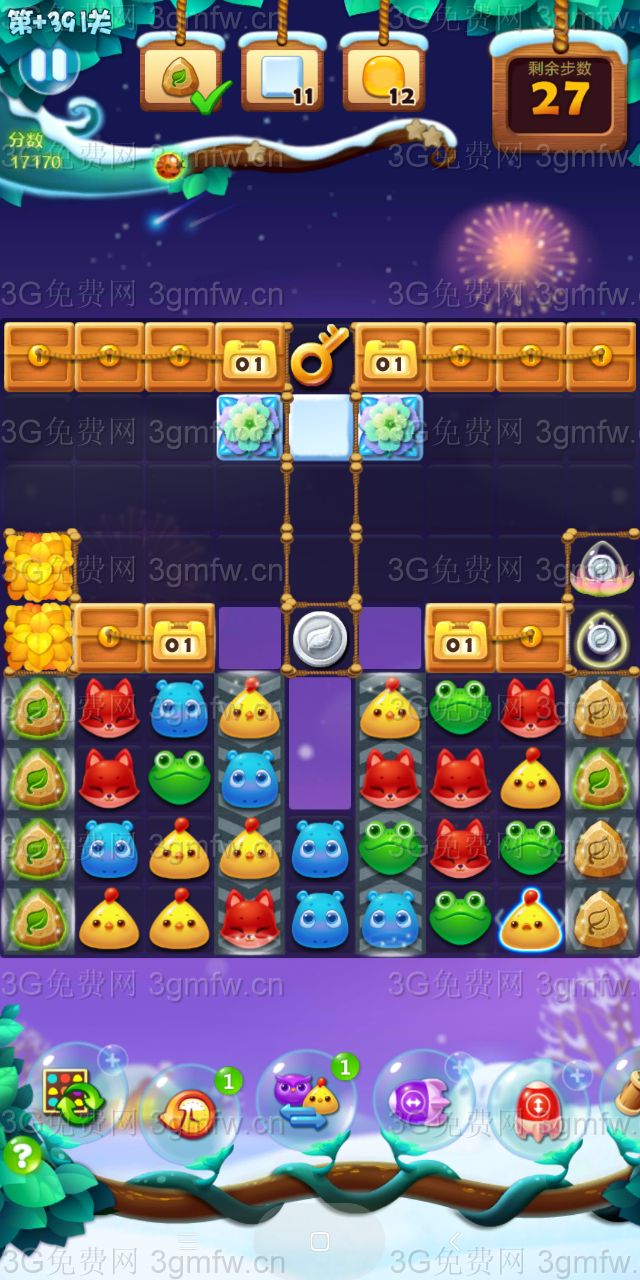This screenshot has width=640, height=1280.
Task: Tap the silver leaf coin tile
Action: [320, 639]
